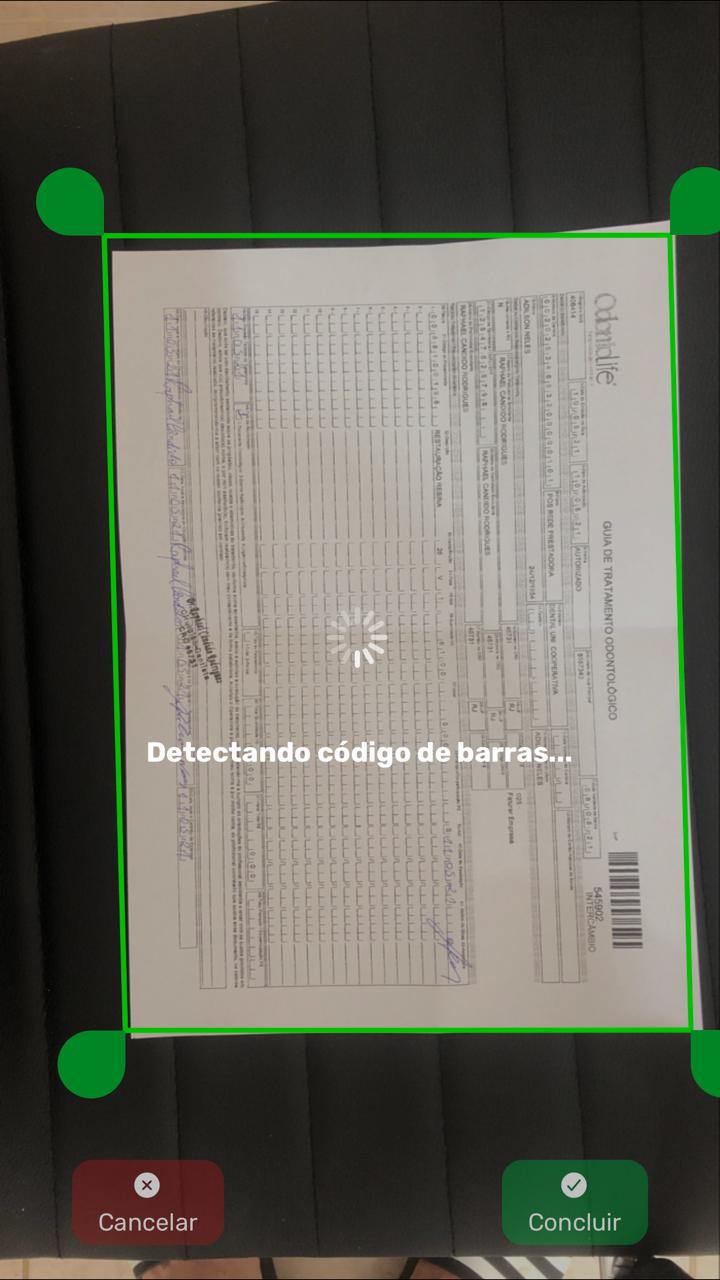Cancel the document scan
The width and height of the screenshot is (720, 1280).
[147, 1203]
